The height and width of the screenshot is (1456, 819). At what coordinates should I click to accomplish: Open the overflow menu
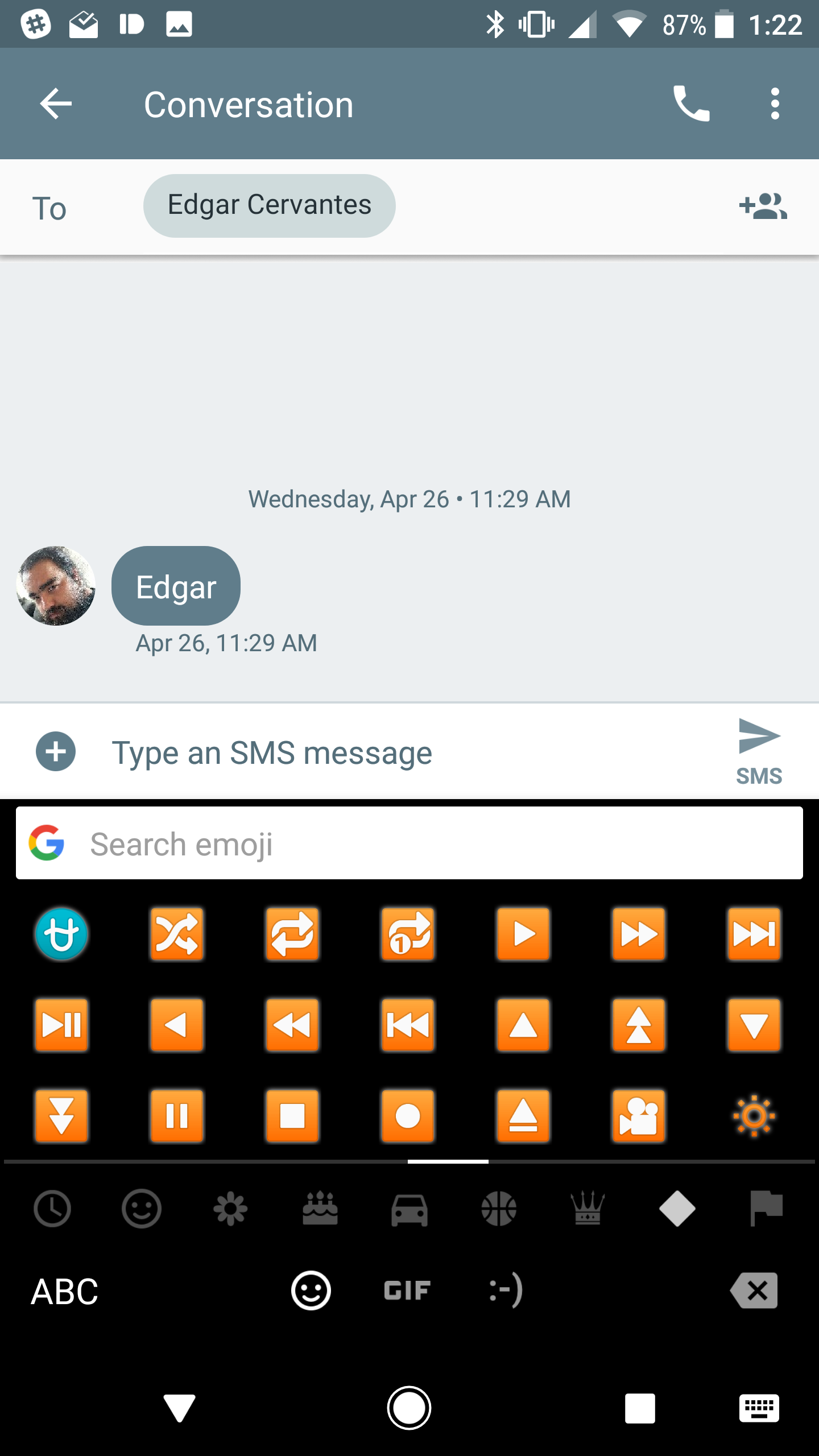(775, 104)
